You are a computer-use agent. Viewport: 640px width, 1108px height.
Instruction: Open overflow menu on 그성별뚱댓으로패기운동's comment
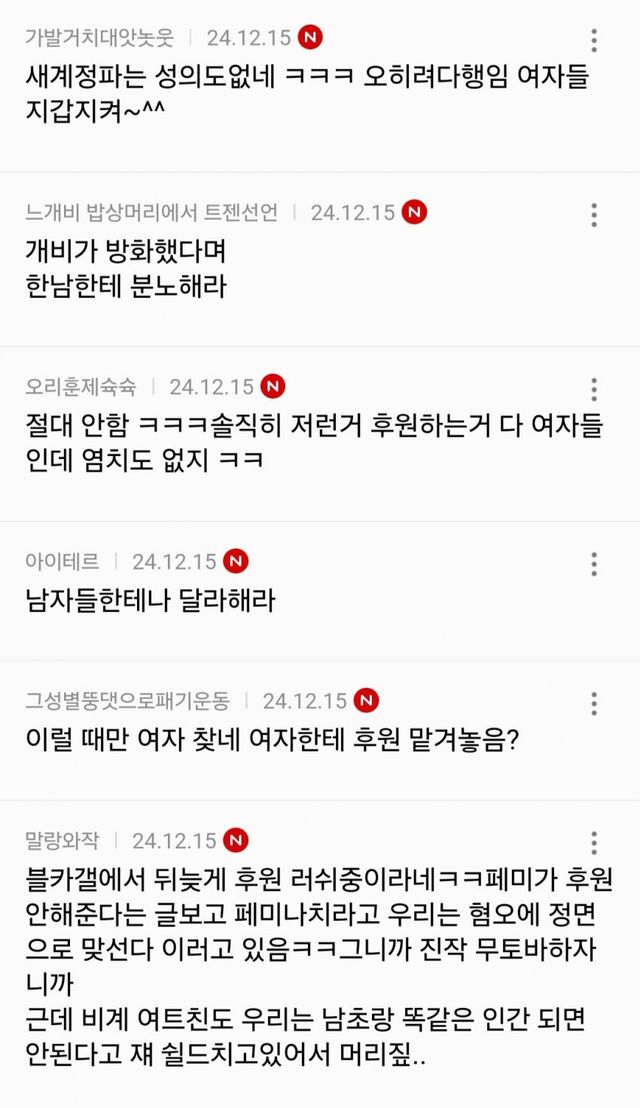(x=594, y=702)
